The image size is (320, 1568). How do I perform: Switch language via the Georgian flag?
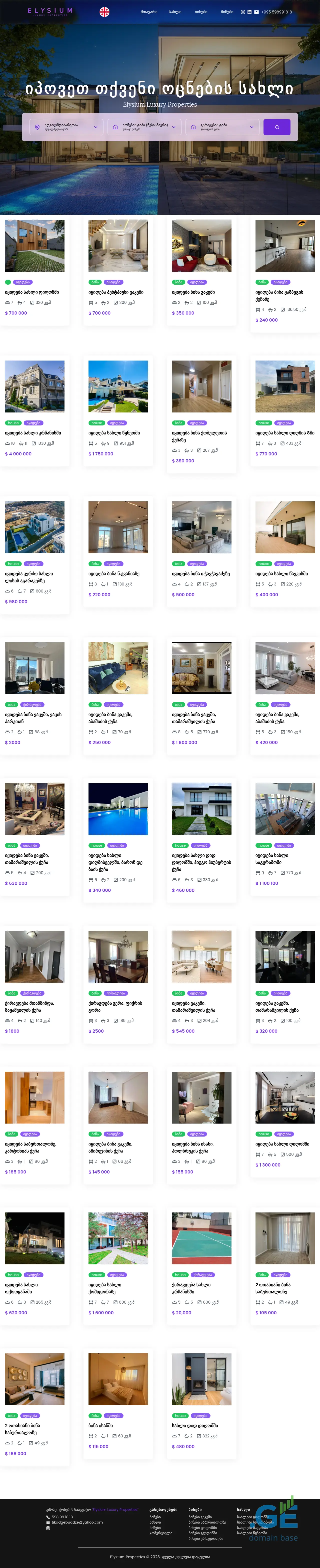point(104,11)
